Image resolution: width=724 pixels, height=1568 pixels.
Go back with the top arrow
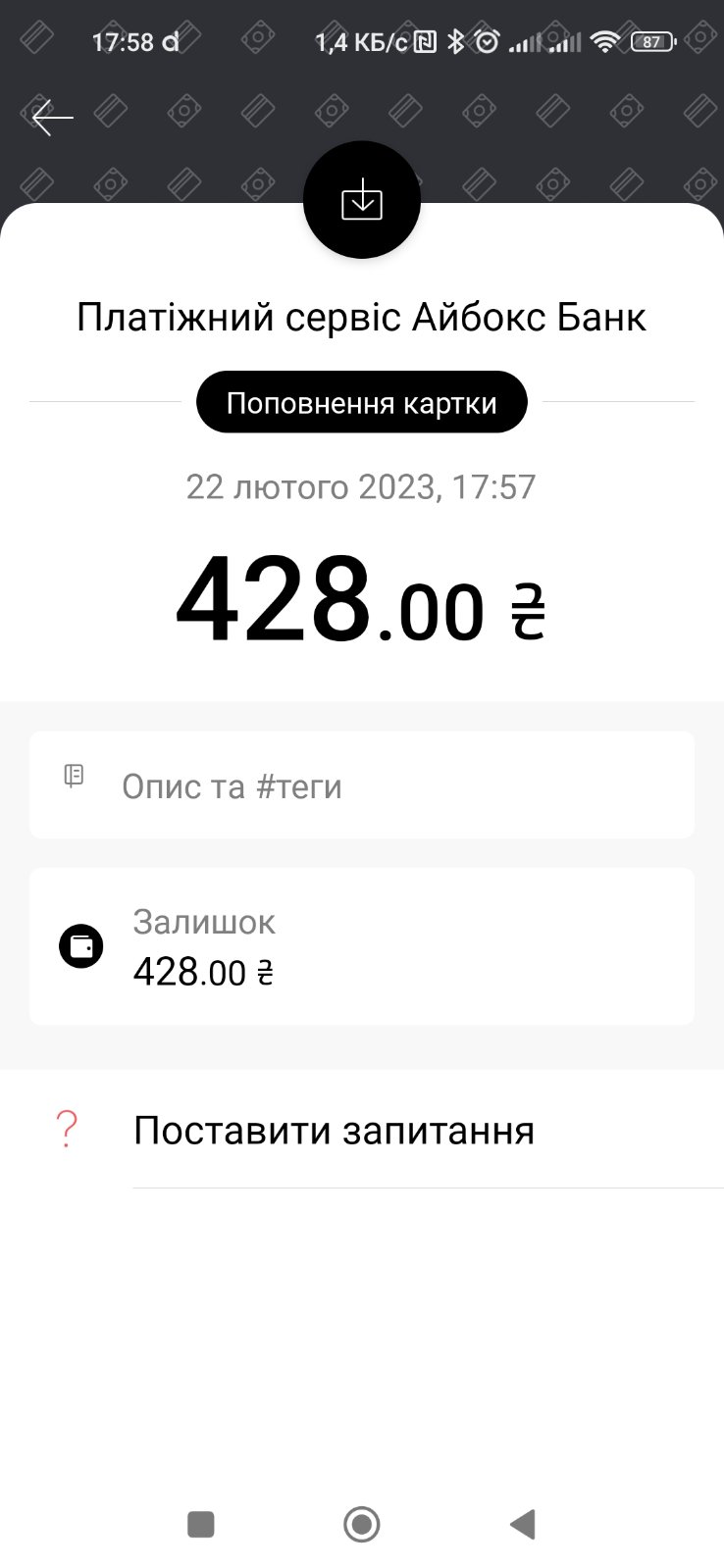pos(53,119)
